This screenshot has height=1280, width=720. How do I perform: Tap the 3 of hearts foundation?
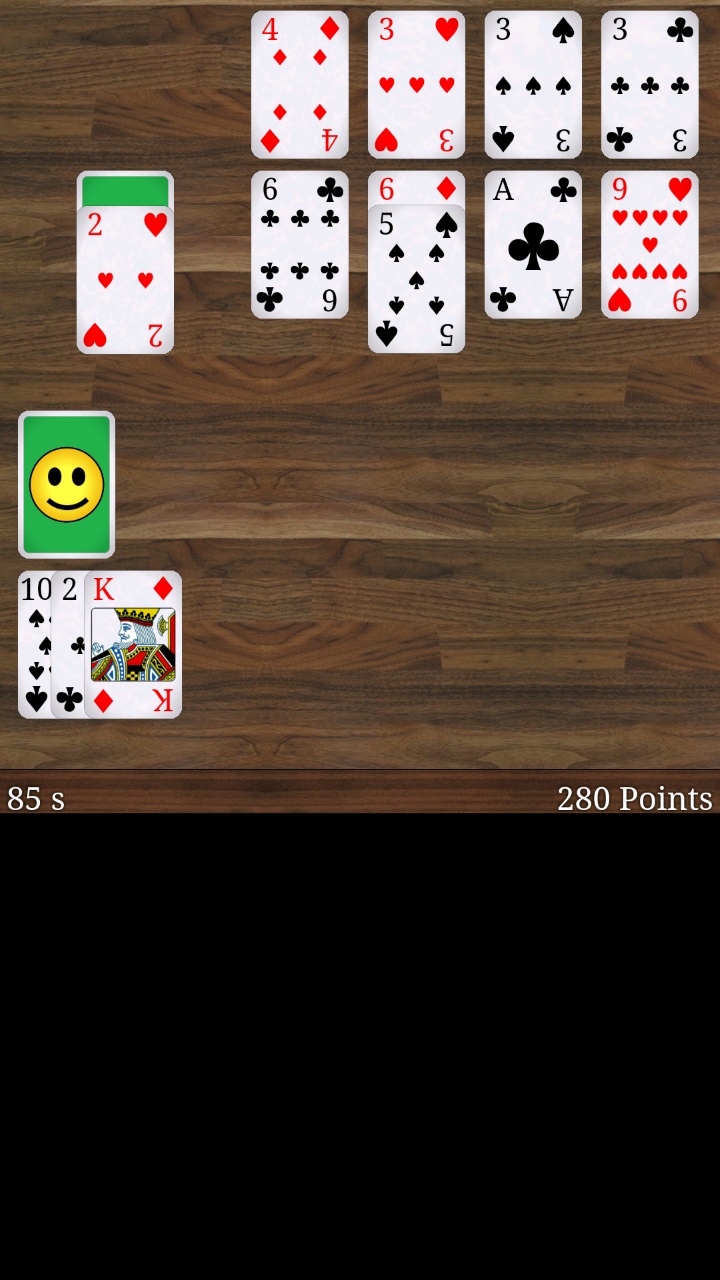pyautogui.click(x=416, y=85)
